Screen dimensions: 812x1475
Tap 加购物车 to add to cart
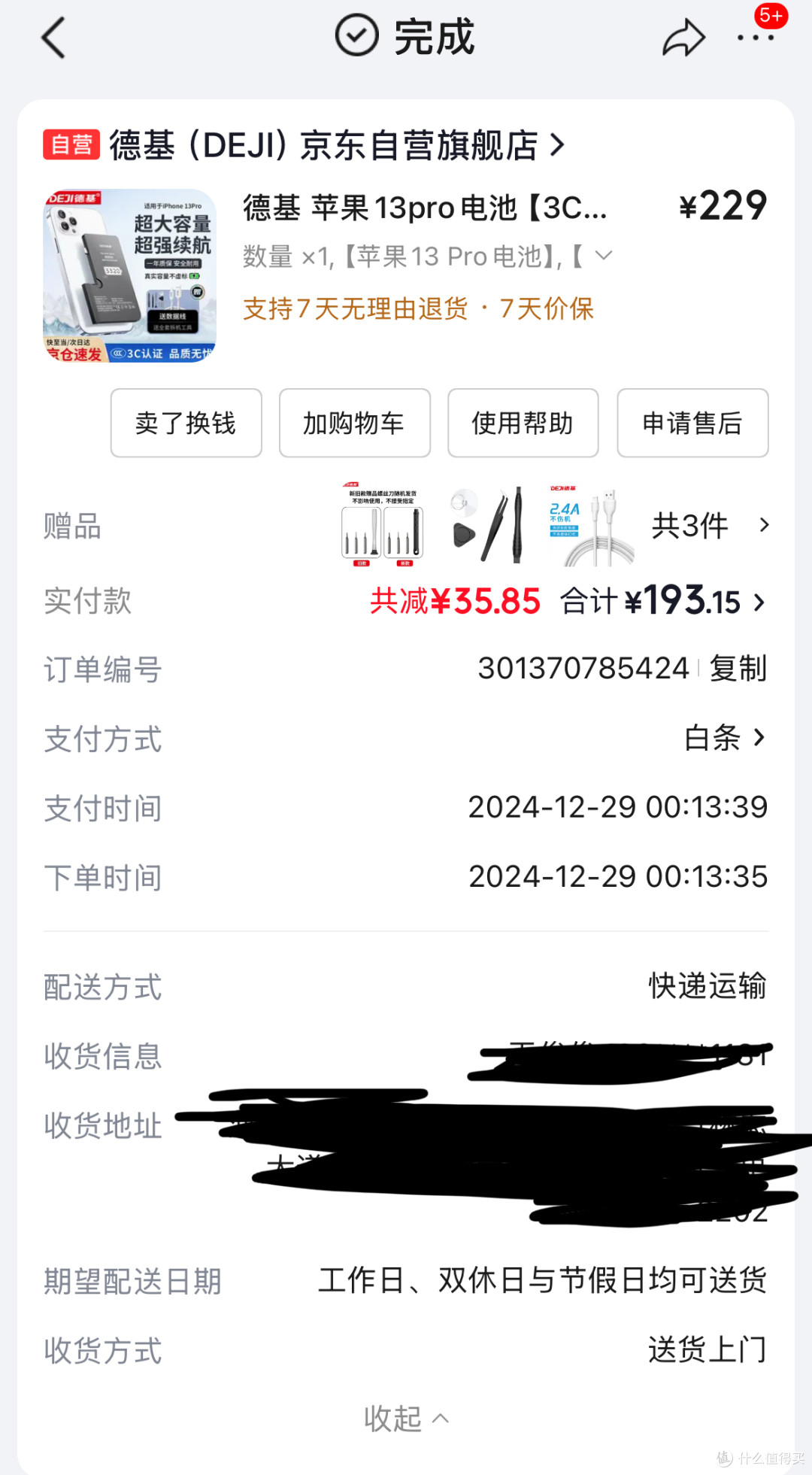354,423
